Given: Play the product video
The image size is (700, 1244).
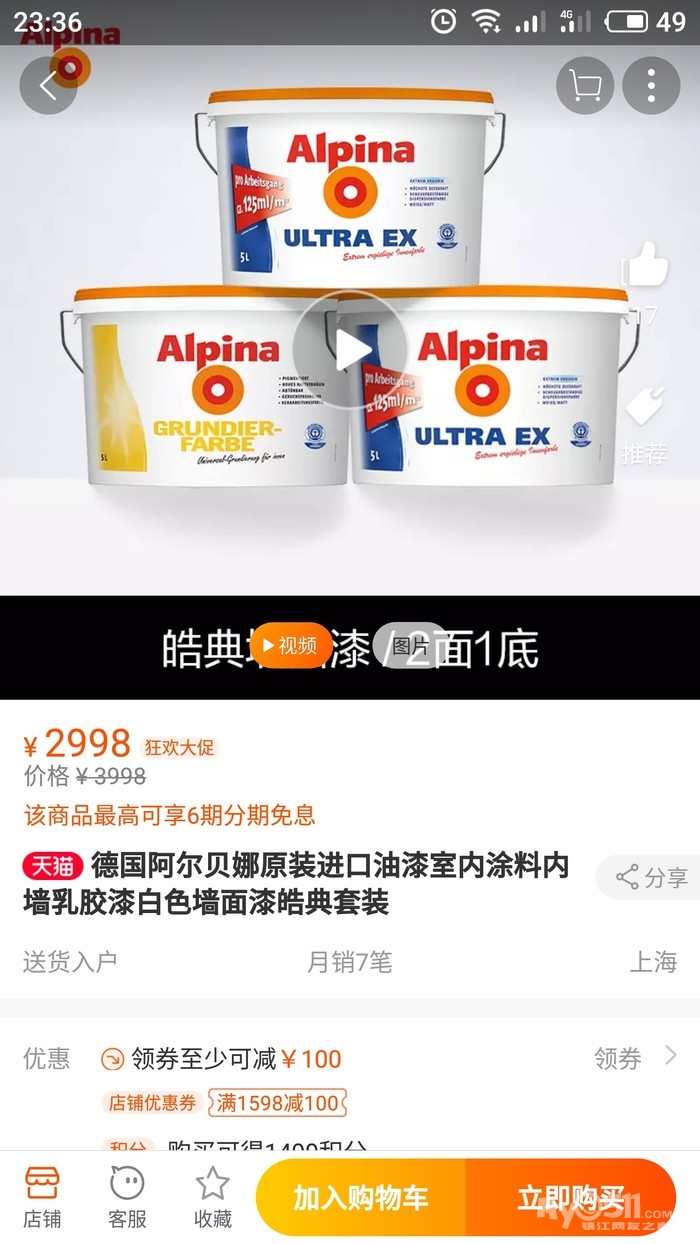Looking at the screenshot, I should (x=350, y=350).
